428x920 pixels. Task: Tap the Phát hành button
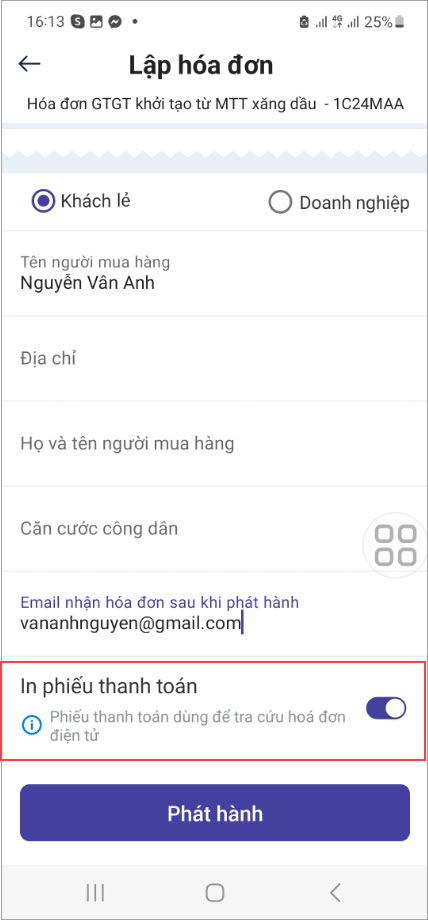pyautogui.click(x=215, y=813)
